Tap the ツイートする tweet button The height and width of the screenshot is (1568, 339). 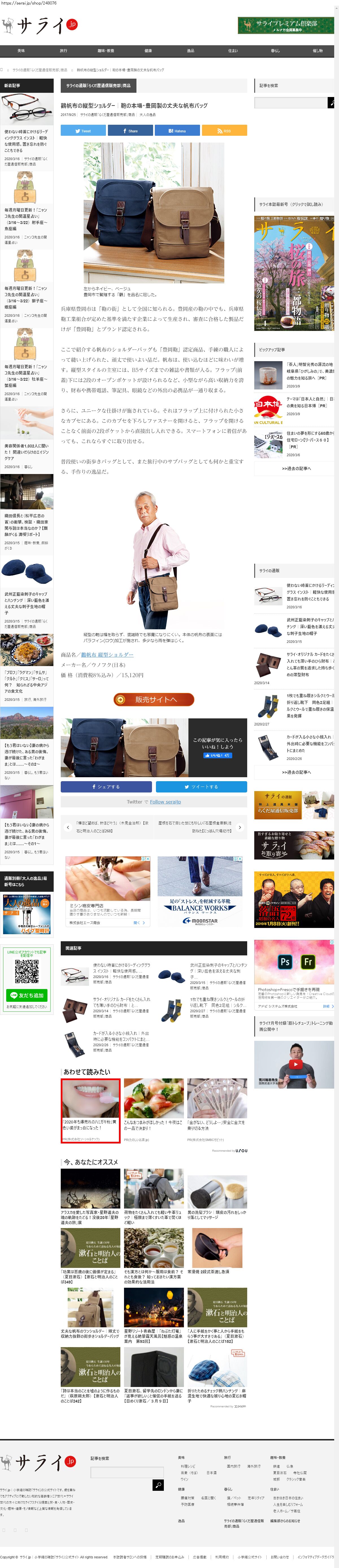click(201, 787)
